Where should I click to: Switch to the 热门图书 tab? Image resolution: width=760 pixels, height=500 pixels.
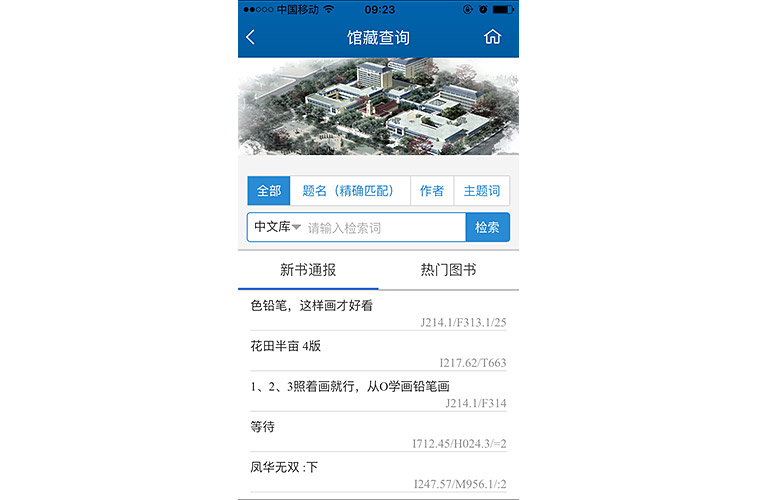(448, 270)
